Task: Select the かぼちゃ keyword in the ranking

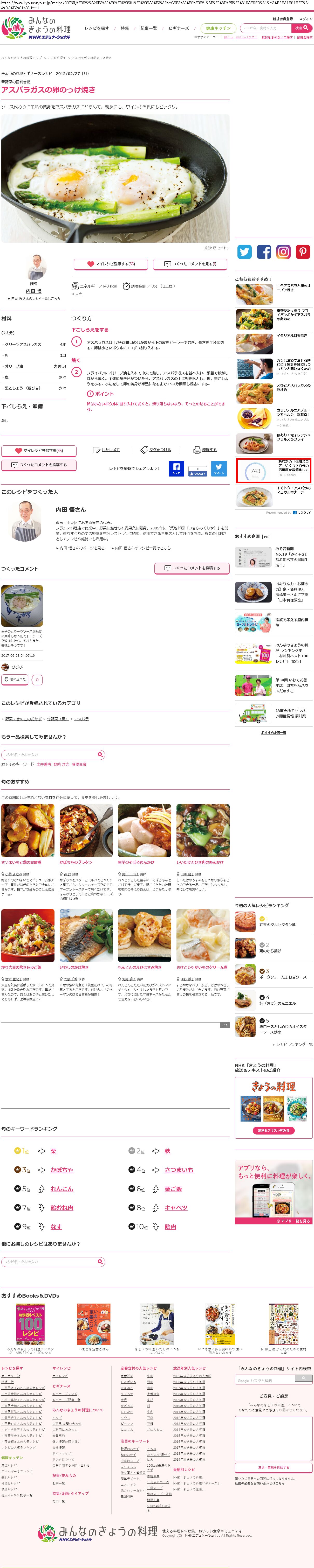Action: (x=62, y=1170)
